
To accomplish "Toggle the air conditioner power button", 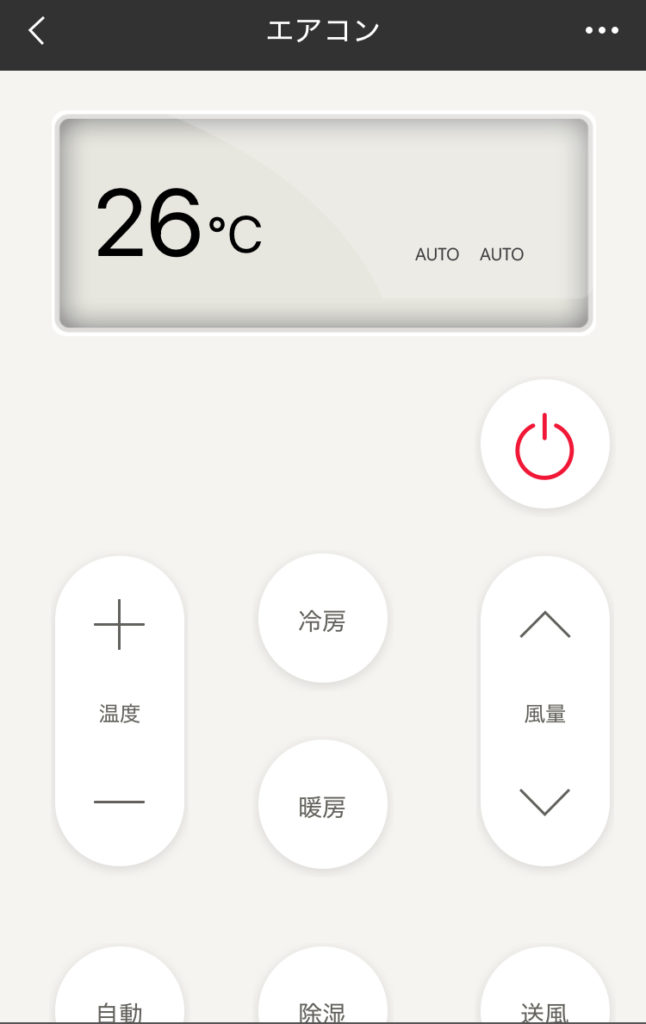I will (x=544, y=444).
